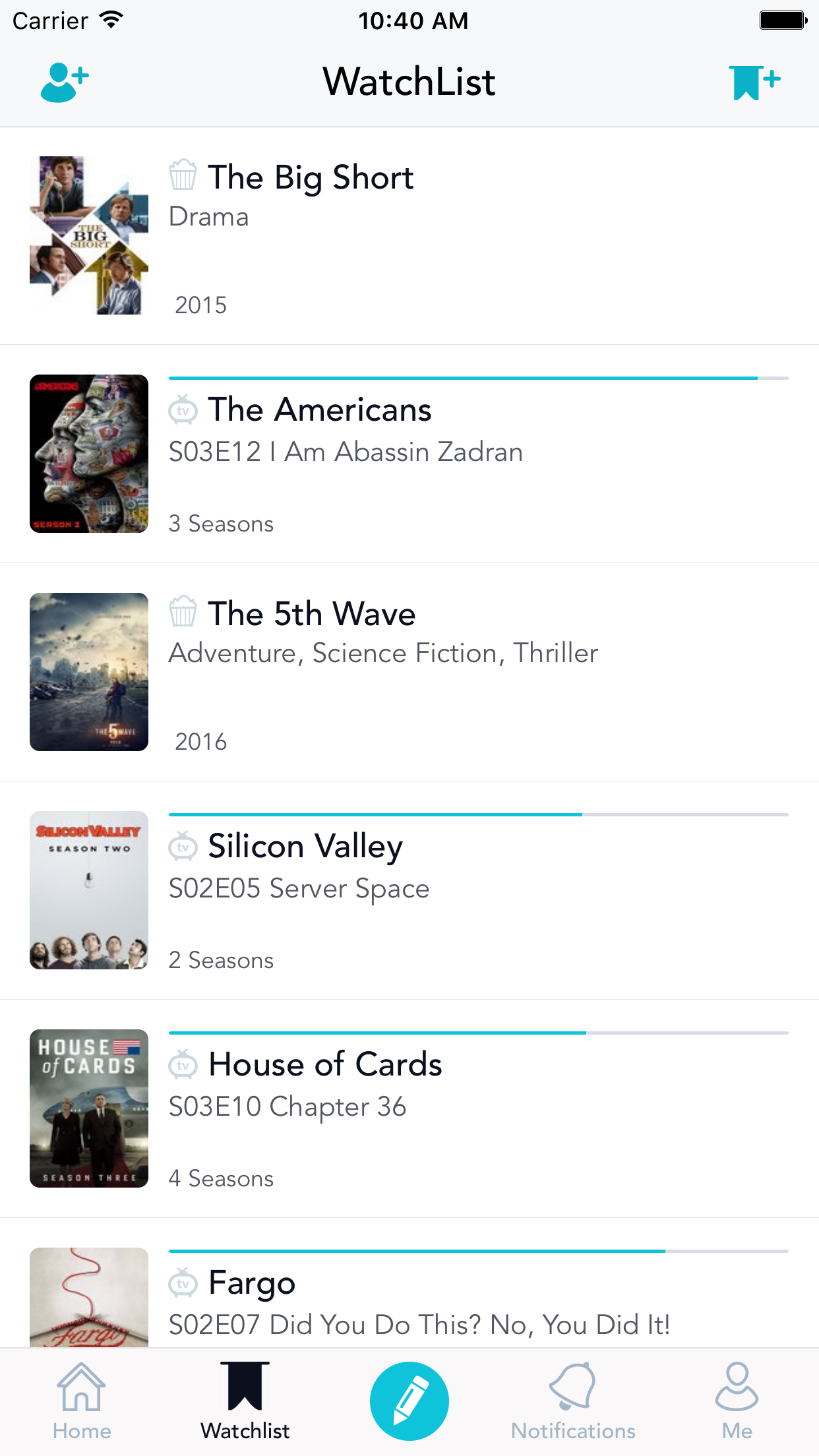Image resolution: width=819 pixels, height=1456 pixels.
Task: Go to the Notifications tab
Action: point(573,1402)
